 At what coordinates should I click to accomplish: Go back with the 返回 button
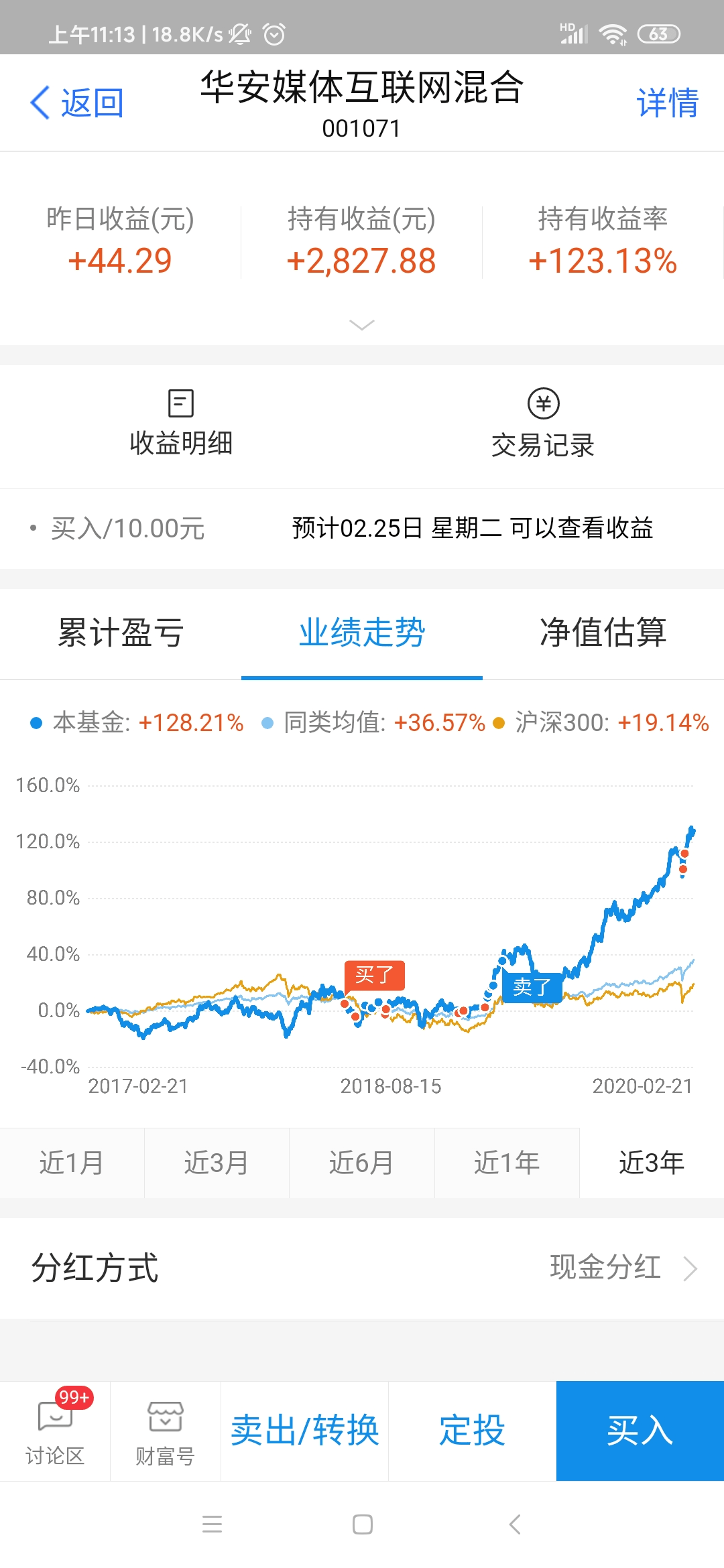click(x=77, y=103)
